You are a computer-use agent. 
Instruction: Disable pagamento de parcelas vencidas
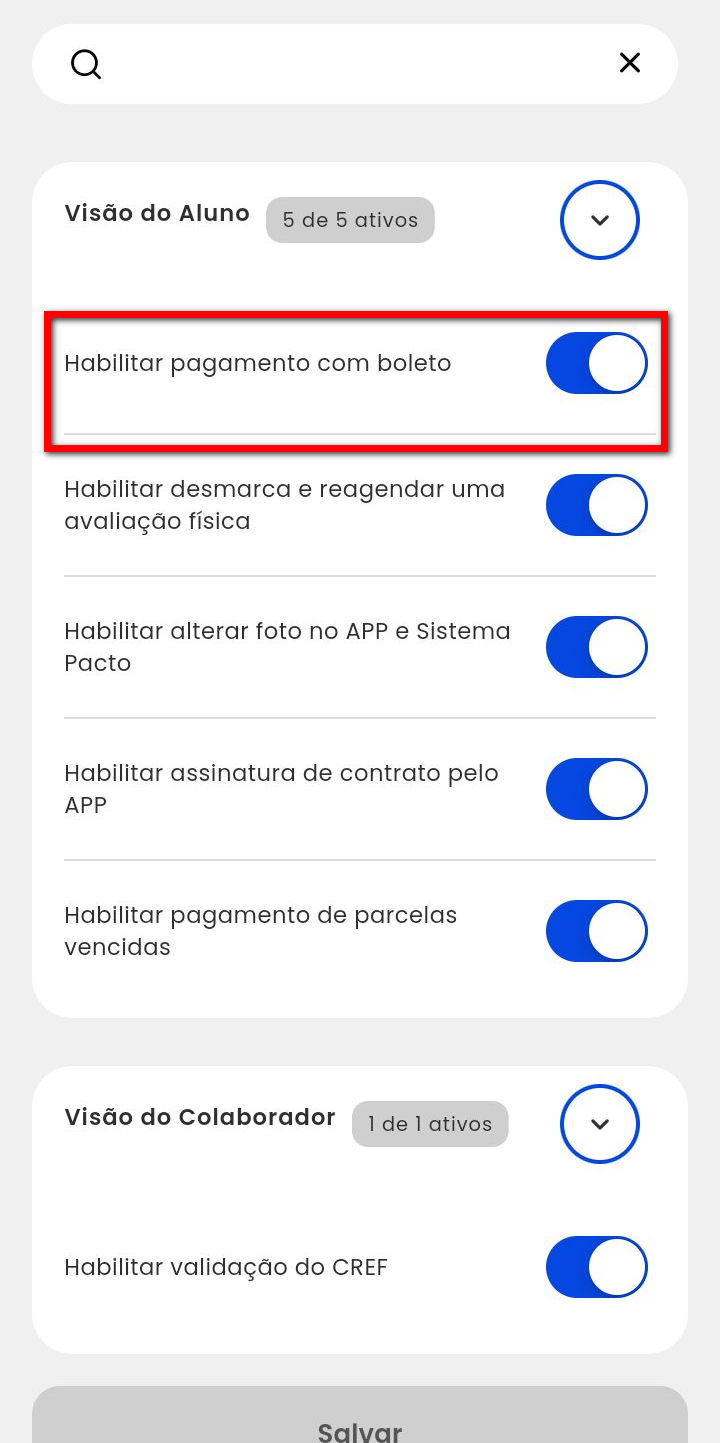coord(596,931)
